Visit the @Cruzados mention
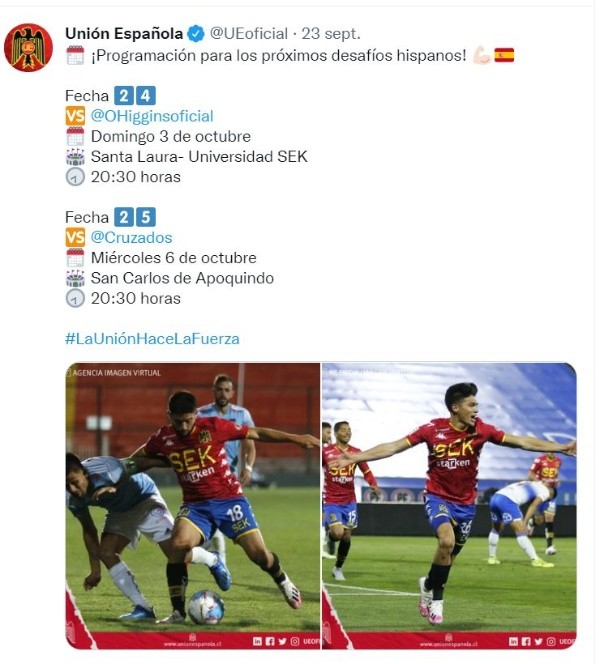This screenshot has width=600, height=664. pyautogui.click(x=131, y=237)
